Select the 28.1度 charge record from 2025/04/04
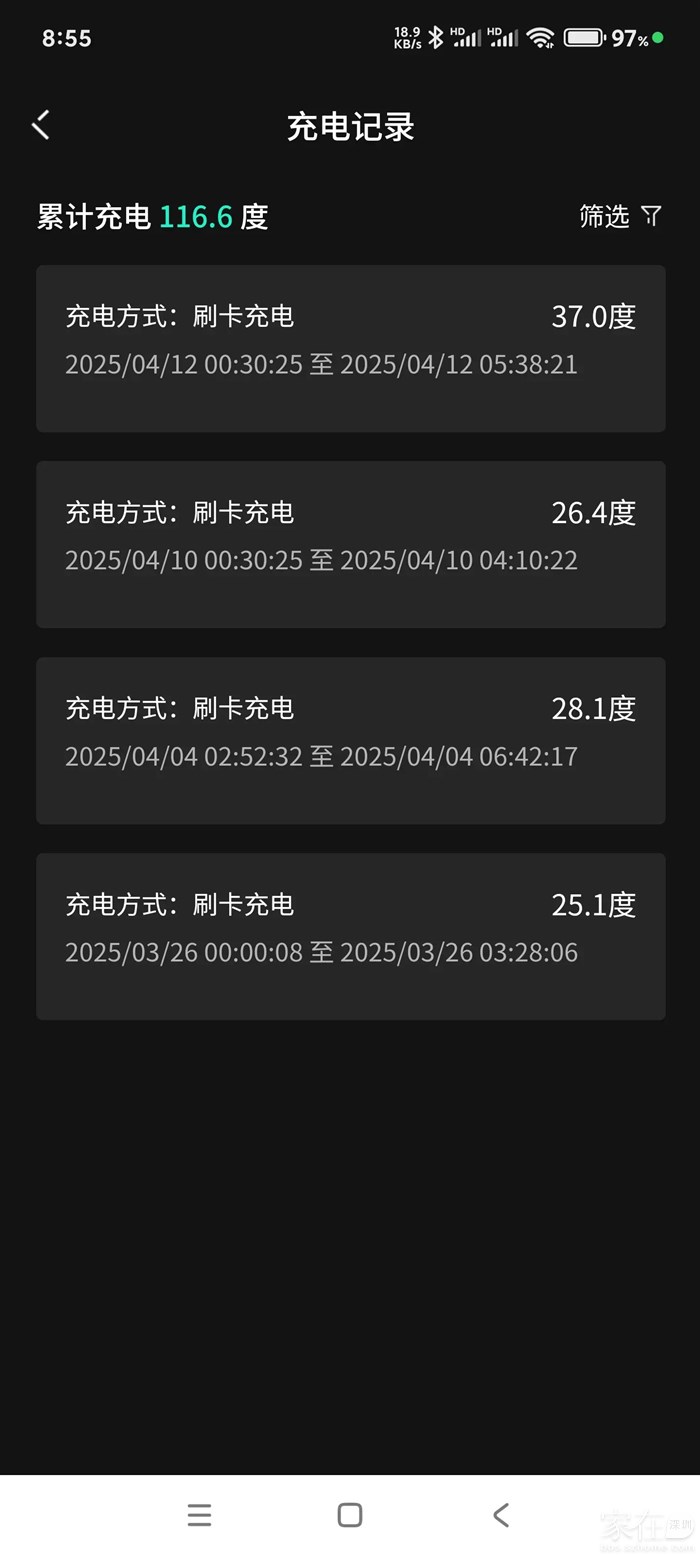Viewport: 700px width, 1555px height. pyautogui.click(x=350, y=740)
